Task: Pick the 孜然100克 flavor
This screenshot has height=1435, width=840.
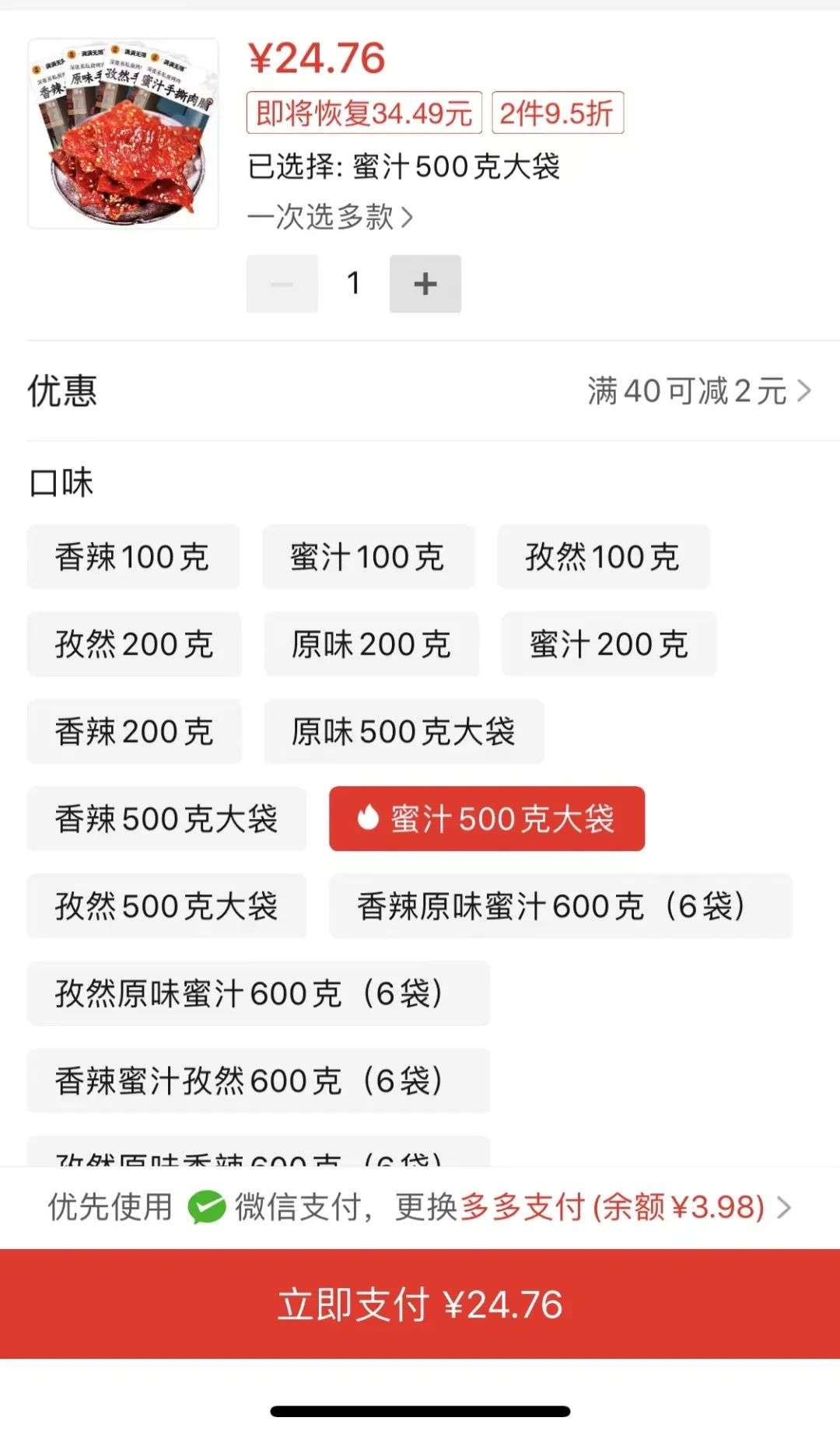Action: 604,557
